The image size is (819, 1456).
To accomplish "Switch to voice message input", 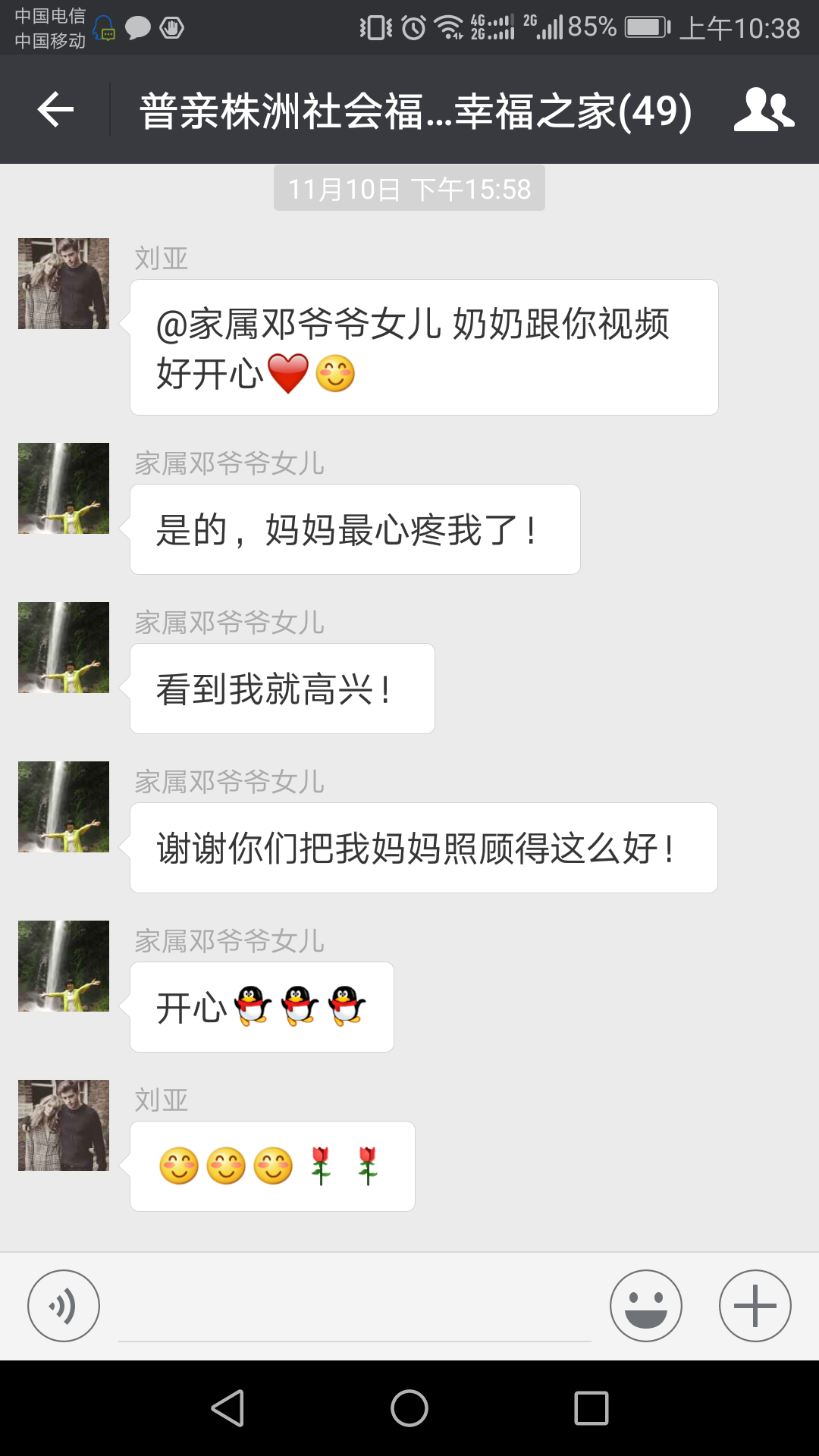I will [64, 1306].
